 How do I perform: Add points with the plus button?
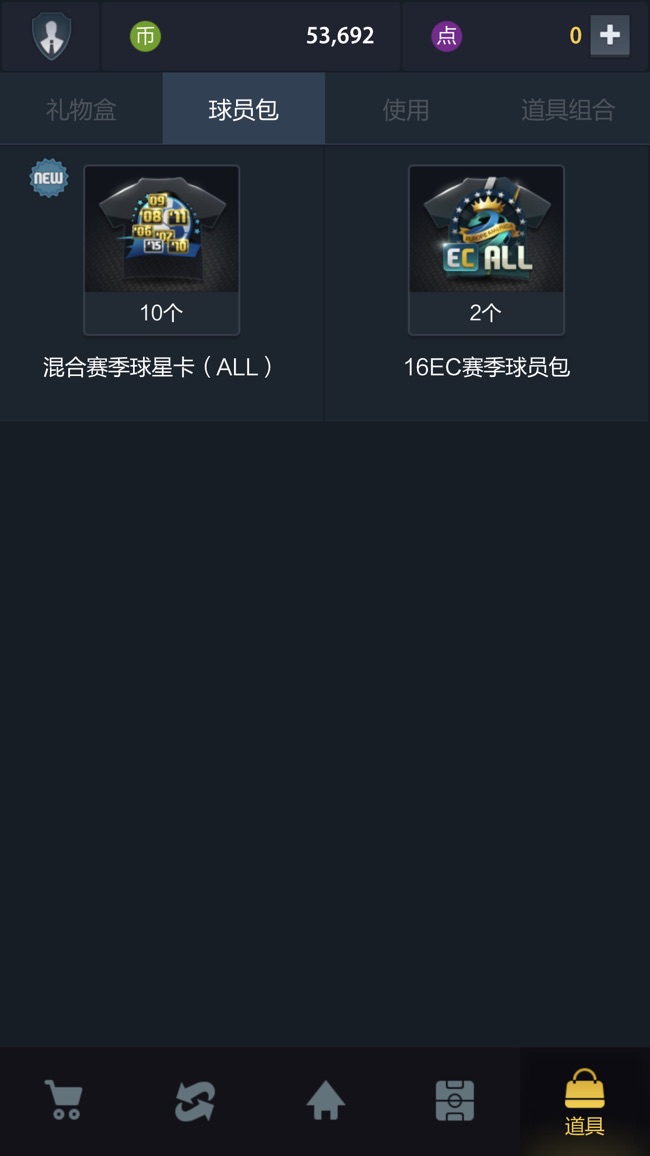click(x=609, y=36)
